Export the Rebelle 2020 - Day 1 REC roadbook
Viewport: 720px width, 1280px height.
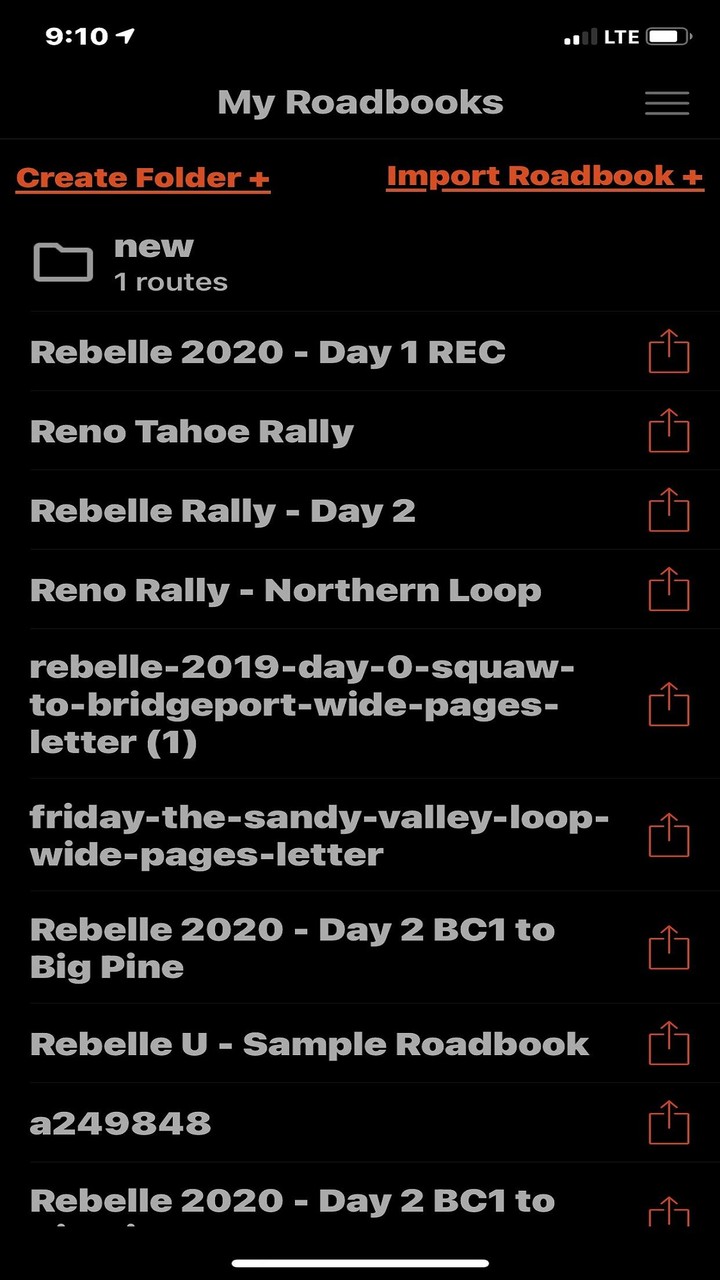pos(668,351)
